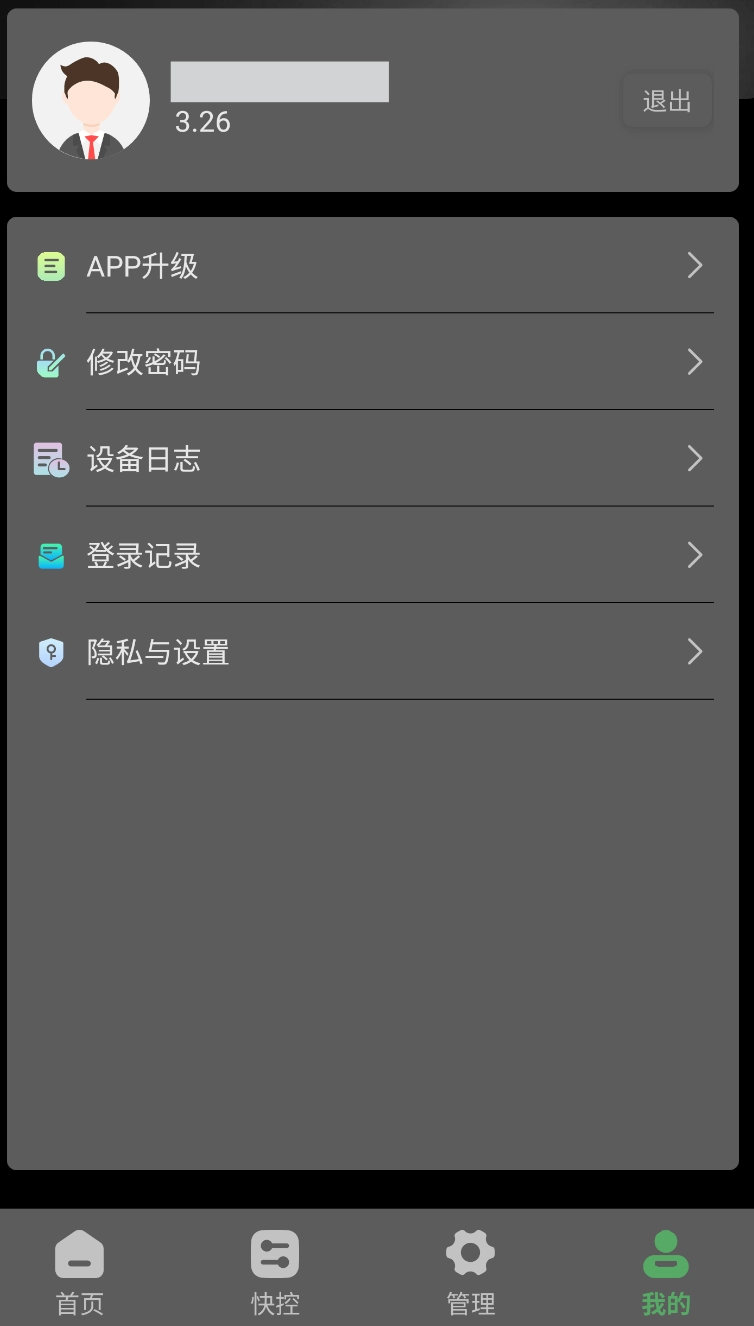The image size is (754, 1326).
Task: Switch to the 管理 tab
Action: tap(469, 1270)
